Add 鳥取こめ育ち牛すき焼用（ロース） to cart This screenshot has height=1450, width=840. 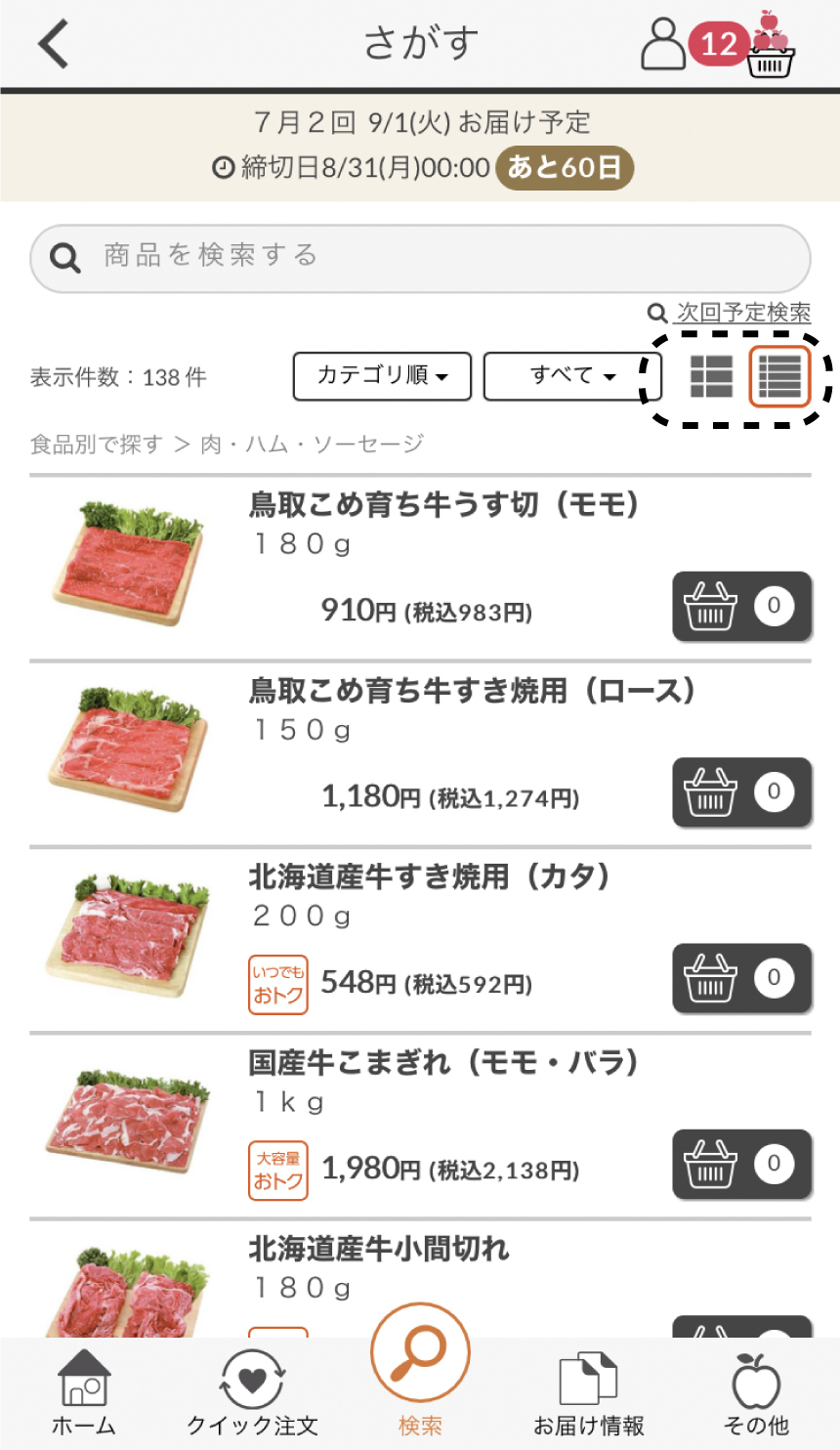tap(742, 792)
